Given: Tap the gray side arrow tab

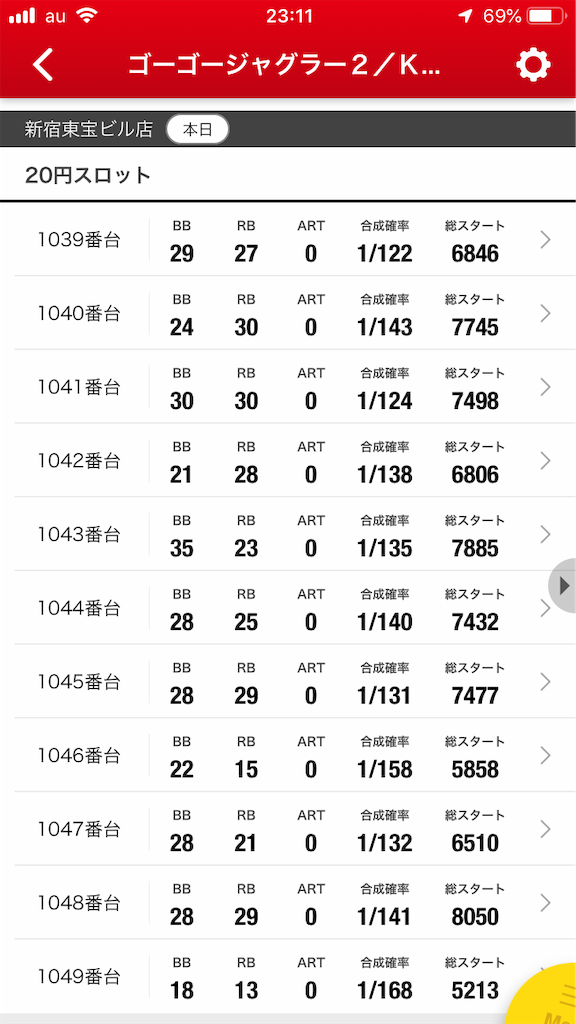Looking at the screenshot, I should click(562, 585).
